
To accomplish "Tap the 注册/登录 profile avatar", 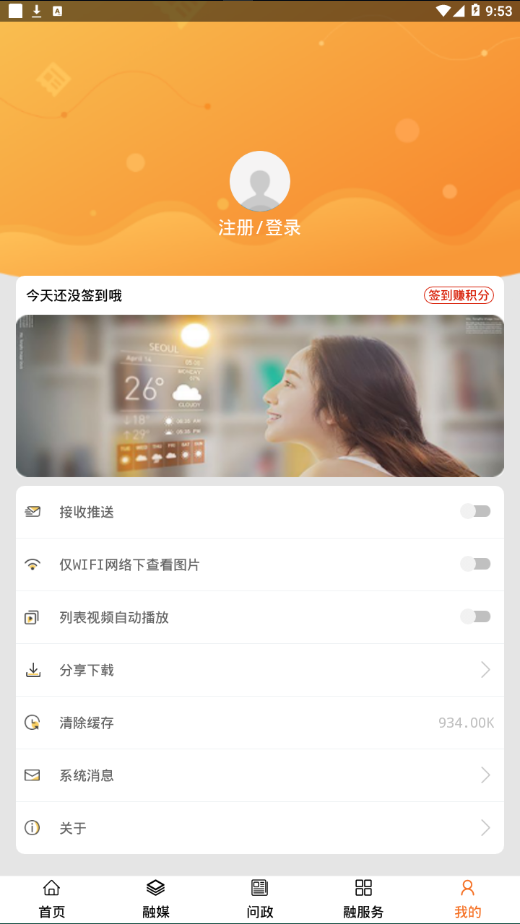I will (x=259, y=181).
